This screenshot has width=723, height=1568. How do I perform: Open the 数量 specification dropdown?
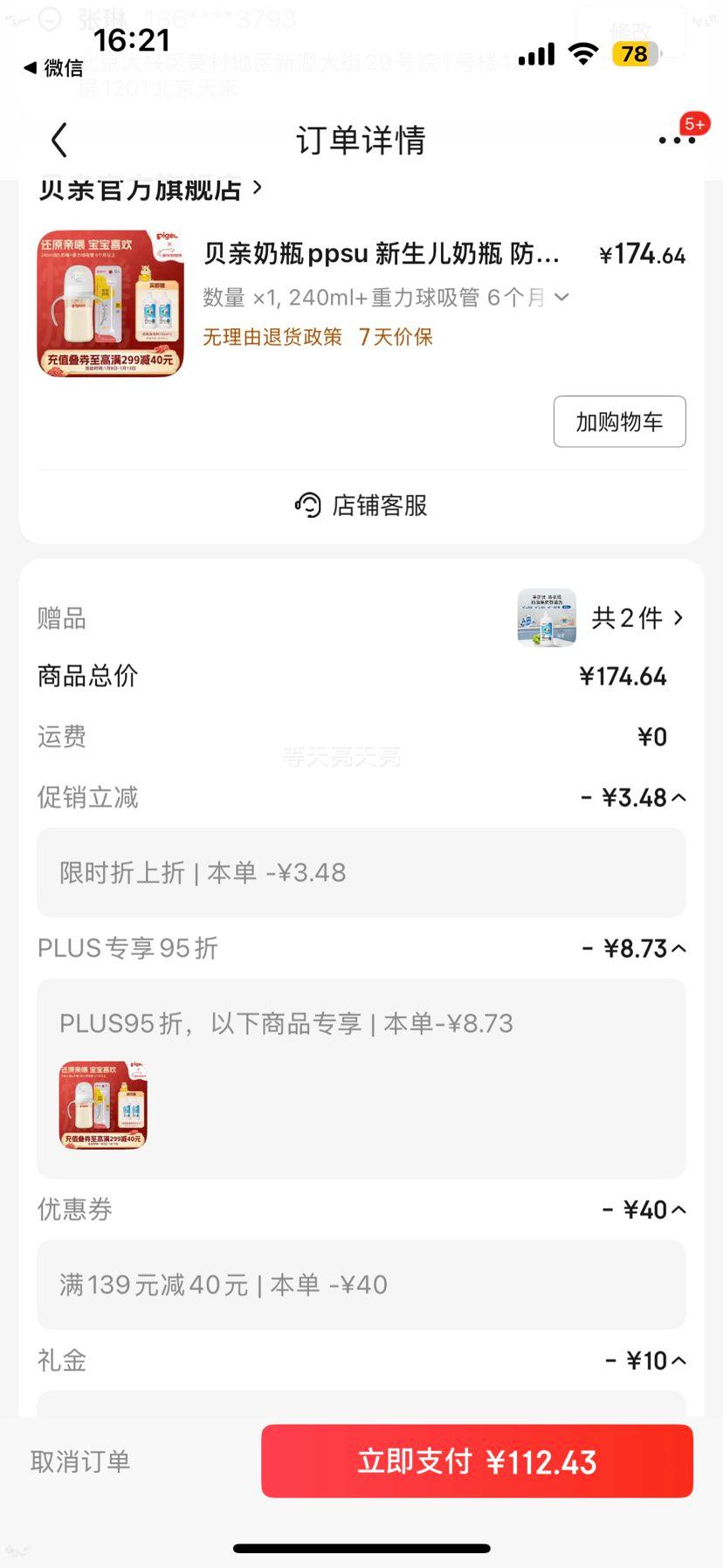(x=561, y=297)
